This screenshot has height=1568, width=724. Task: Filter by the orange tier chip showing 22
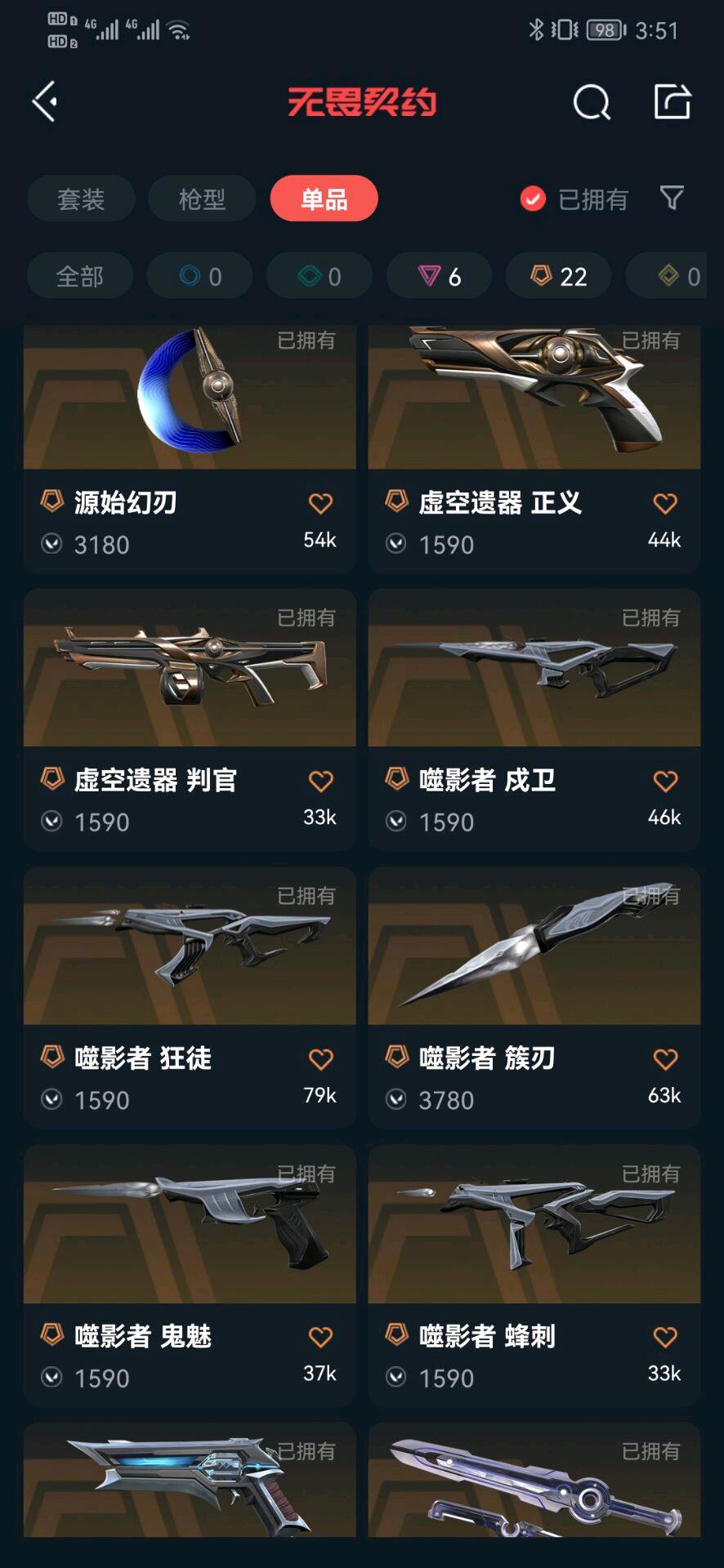559,276
